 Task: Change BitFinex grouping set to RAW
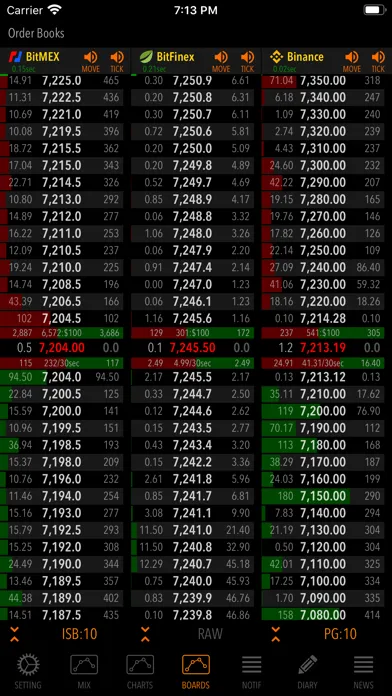(x=210, y=634)
